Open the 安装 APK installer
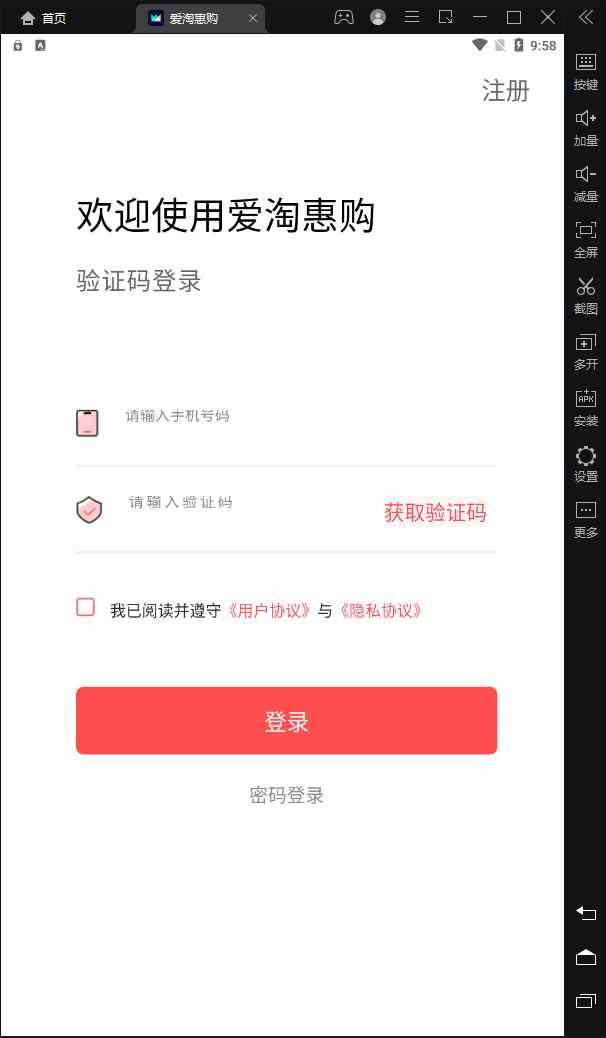Viewport: 606px width, 1038px height. click(585, 408)
